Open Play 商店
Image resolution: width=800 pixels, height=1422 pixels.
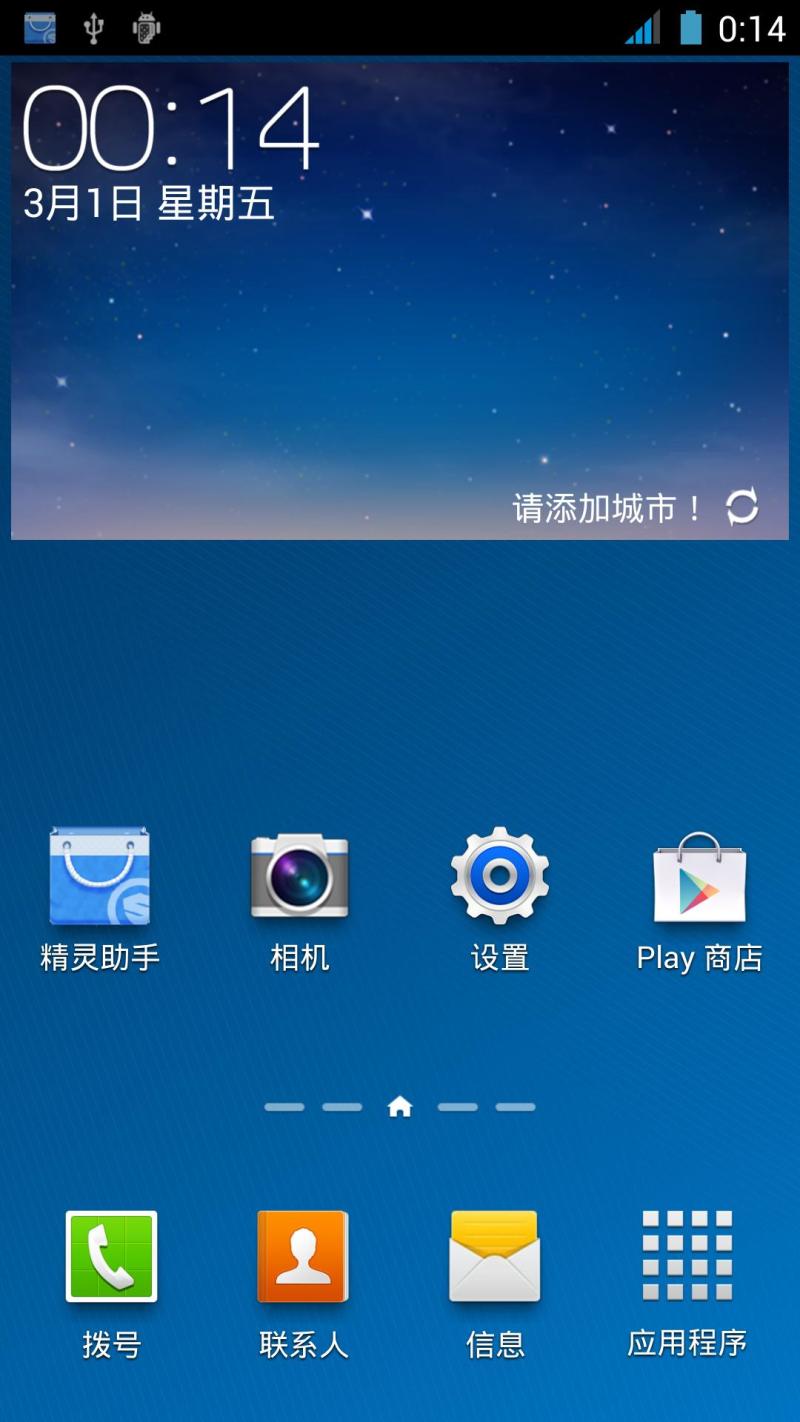click(699, 877)
